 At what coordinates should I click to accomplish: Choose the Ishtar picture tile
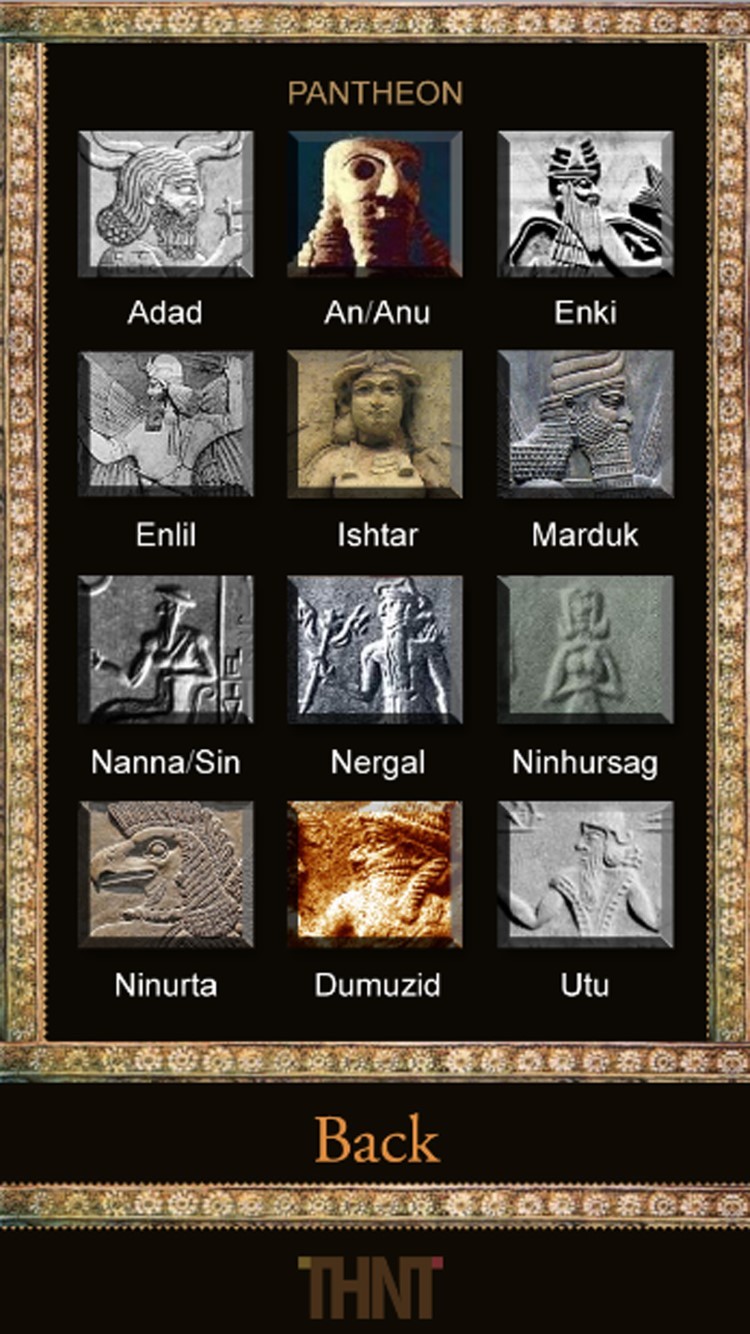(375, 424)
